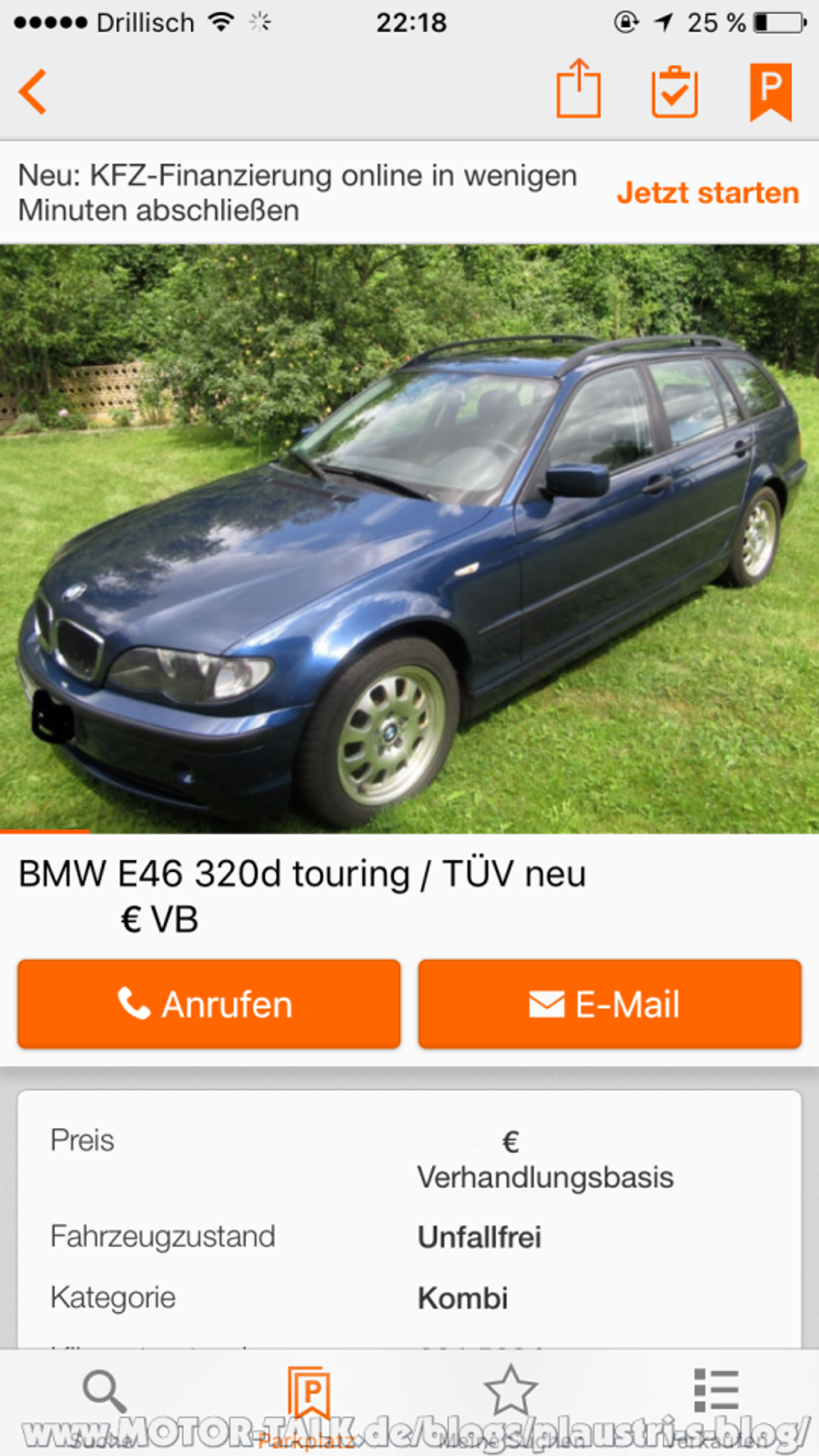This screenshot has width=819, height=1456.
Task: Go back with the orange arrow
Action: (33, 92)
